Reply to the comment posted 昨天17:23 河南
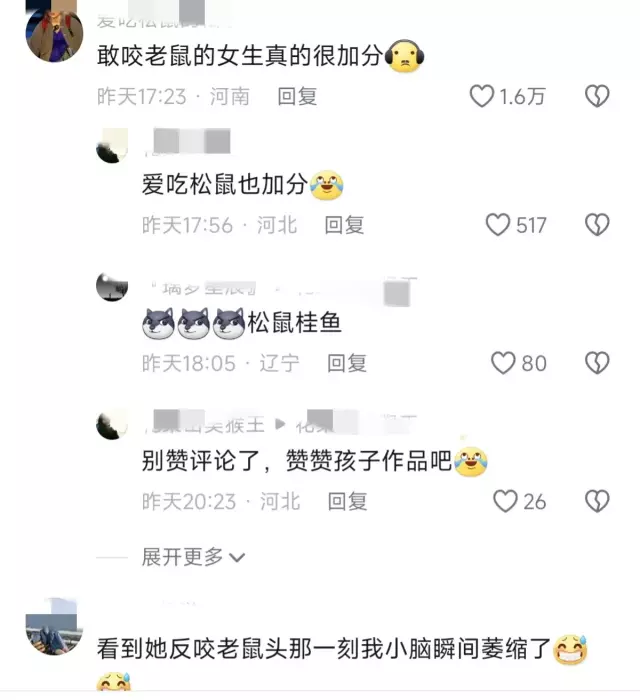The height and width of the screenshot is (700, 640). click(297, 96)
